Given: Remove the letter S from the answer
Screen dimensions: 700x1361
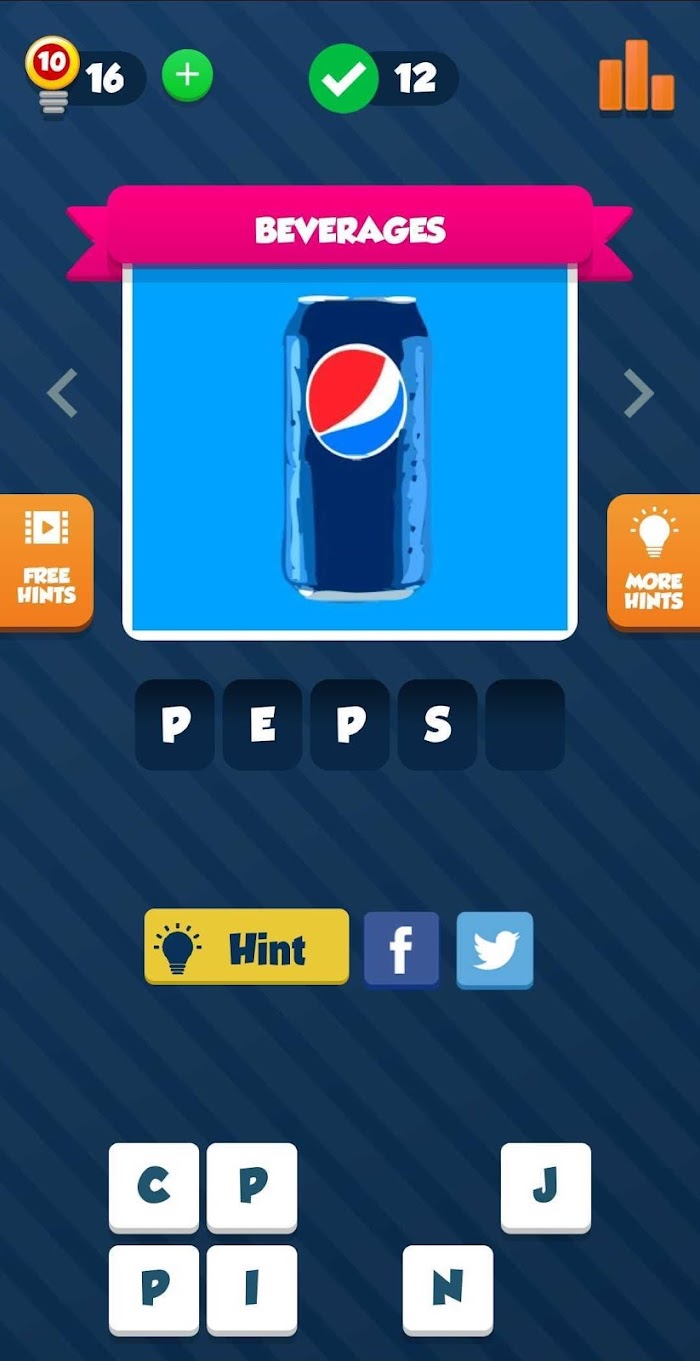Looking at the screenshot, I should click(437, 725).
